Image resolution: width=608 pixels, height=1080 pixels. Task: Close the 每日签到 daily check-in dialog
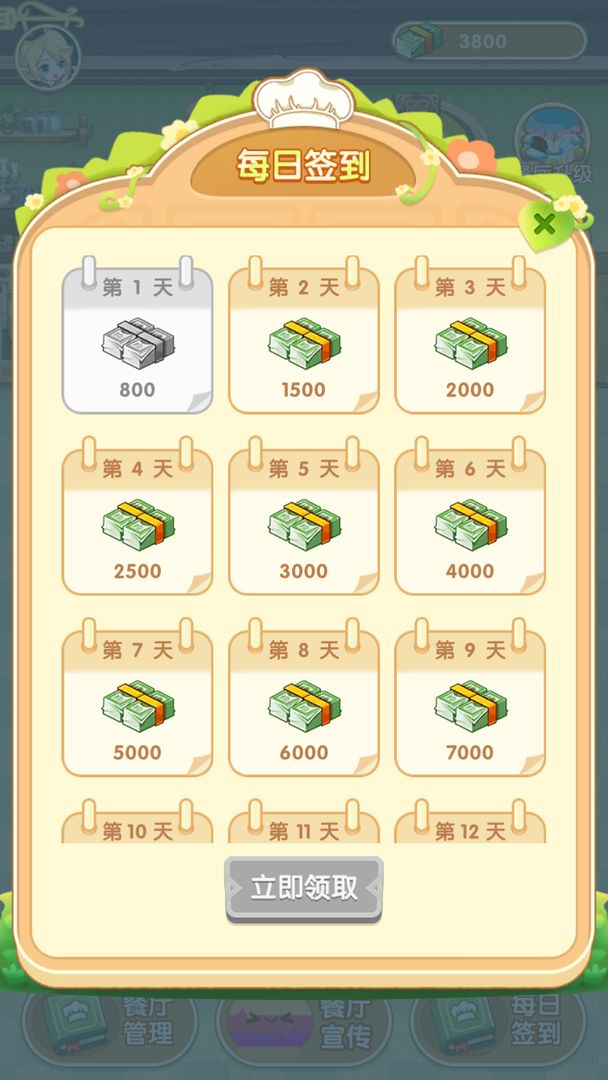[545, 224]
